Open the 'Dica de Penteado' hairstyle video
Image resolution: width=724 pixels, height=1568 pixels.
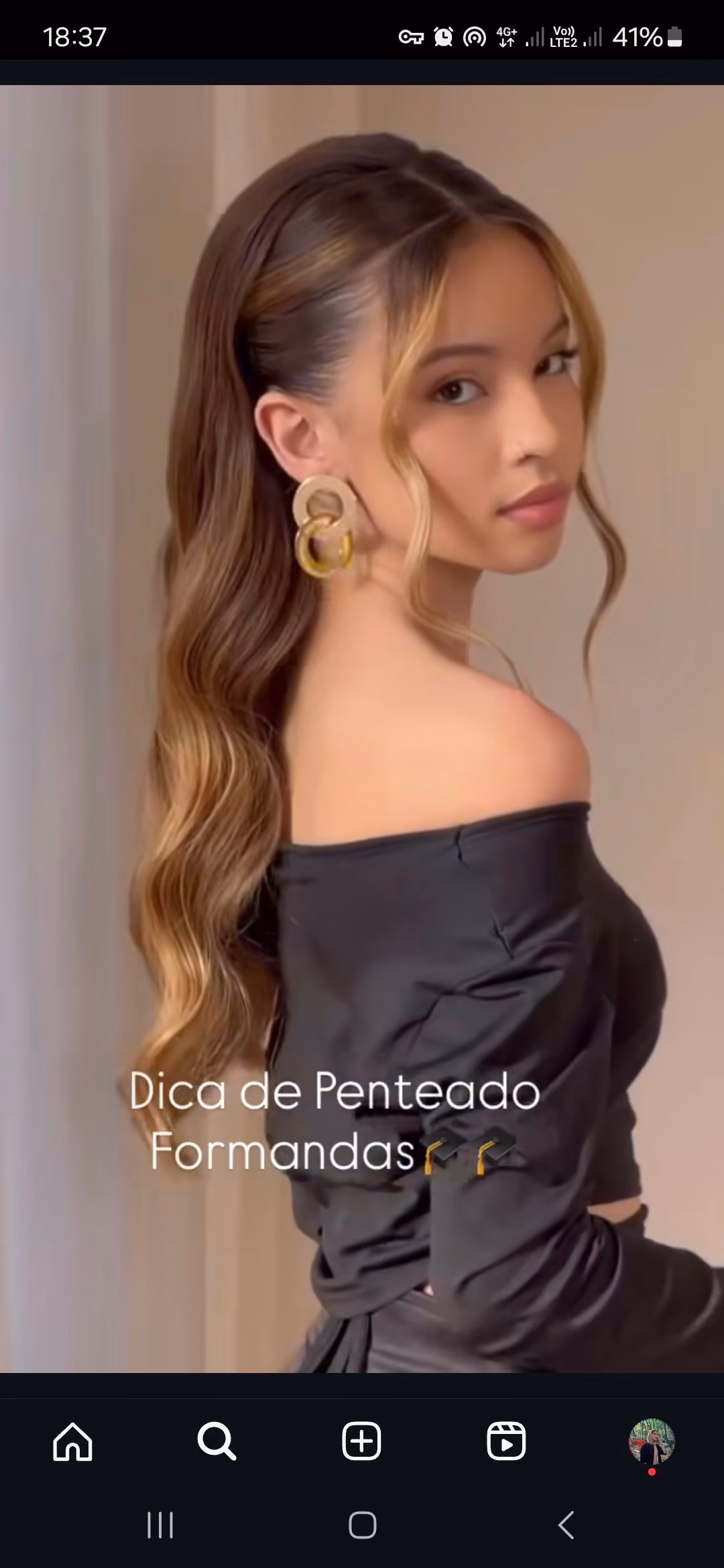click(362, 728)
